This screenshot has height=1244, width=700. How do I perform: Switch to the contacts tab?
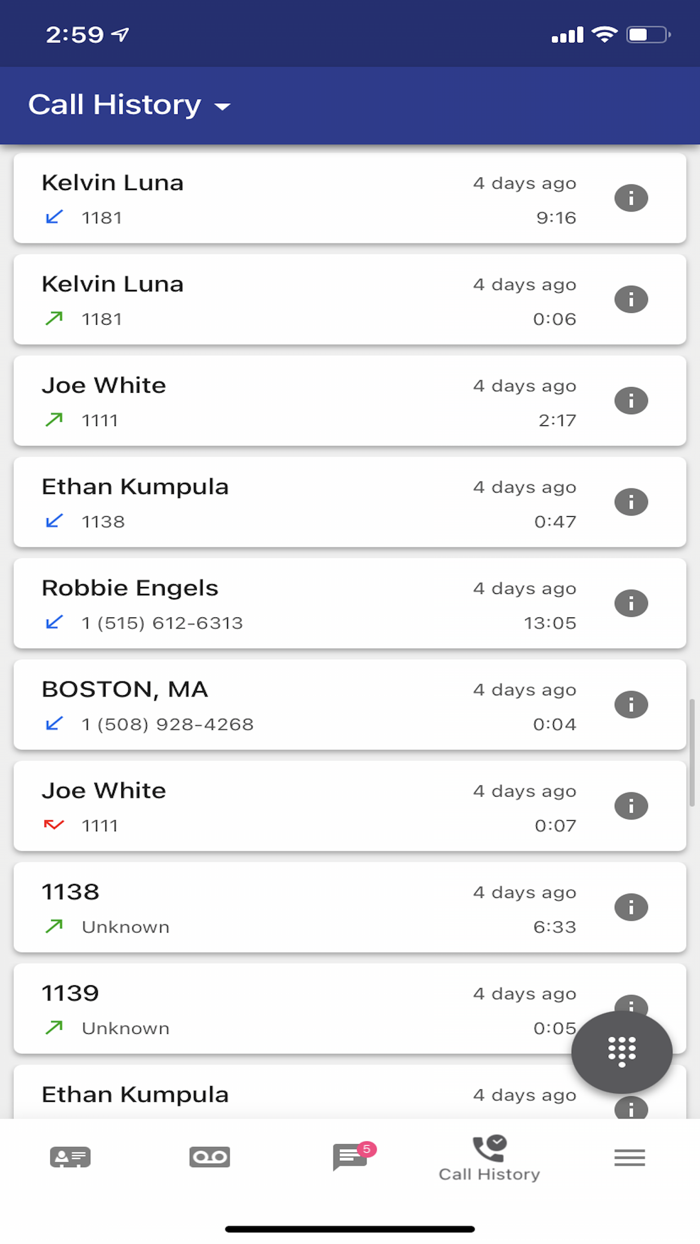click(70, 1157)
